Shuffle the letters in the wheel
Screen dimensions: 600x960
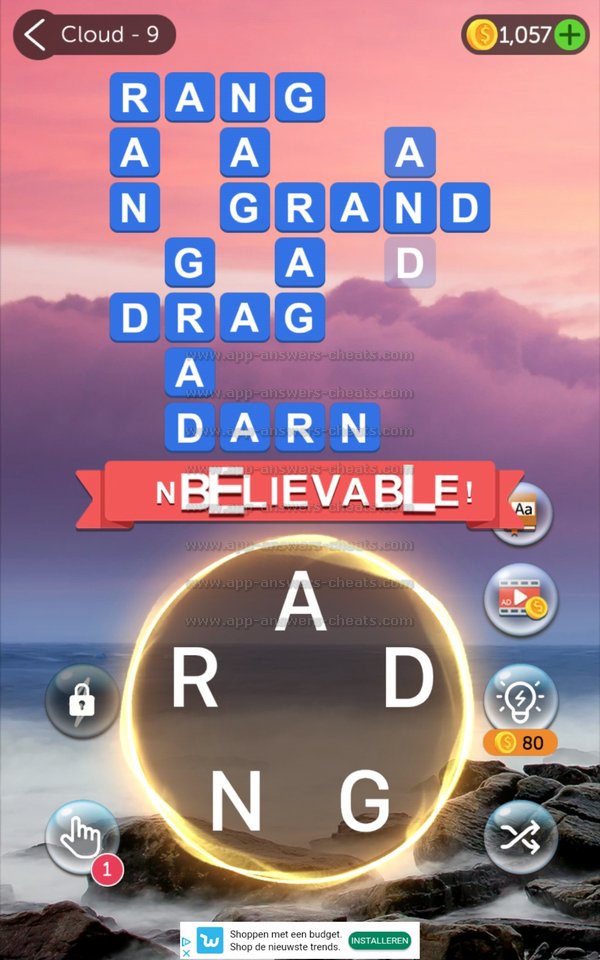[520, 836]
